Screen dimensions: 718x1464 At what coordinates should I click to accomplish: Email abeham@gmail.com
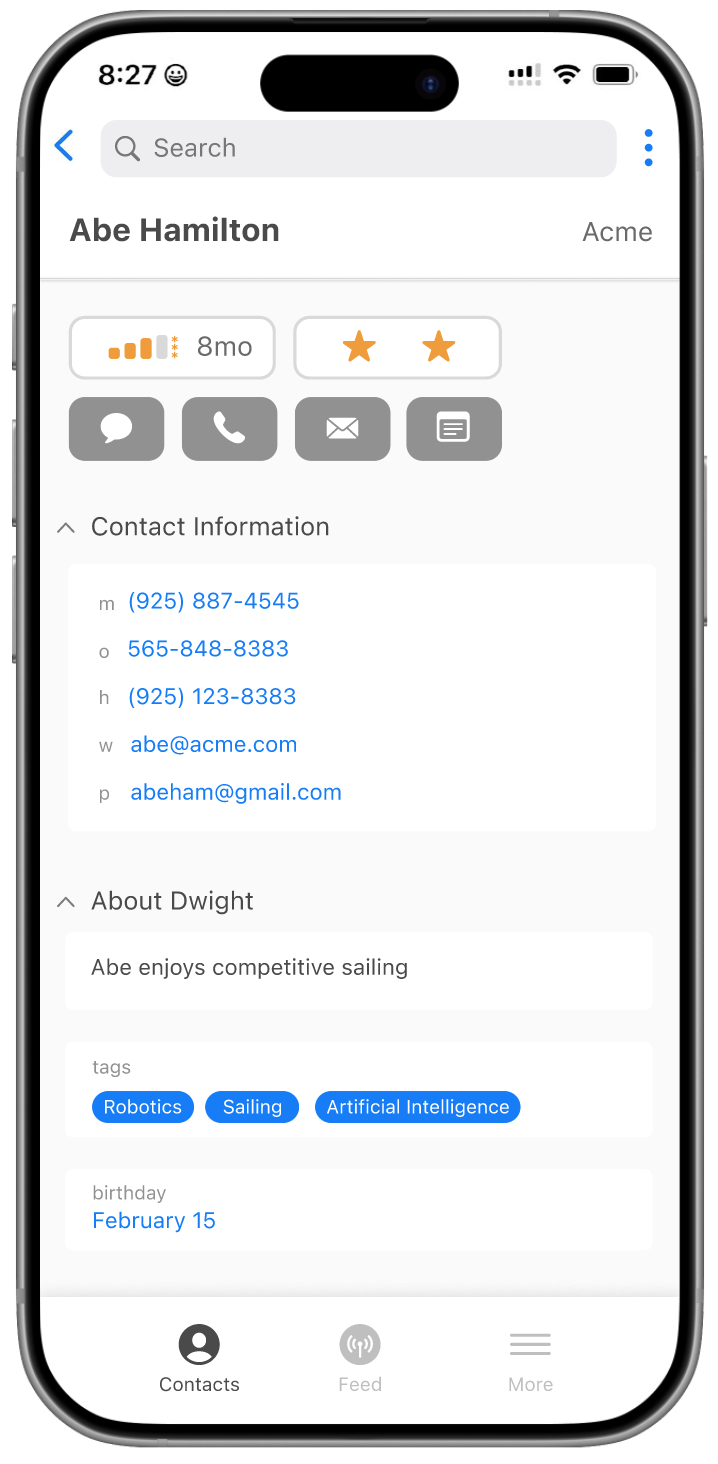[236, 793]
